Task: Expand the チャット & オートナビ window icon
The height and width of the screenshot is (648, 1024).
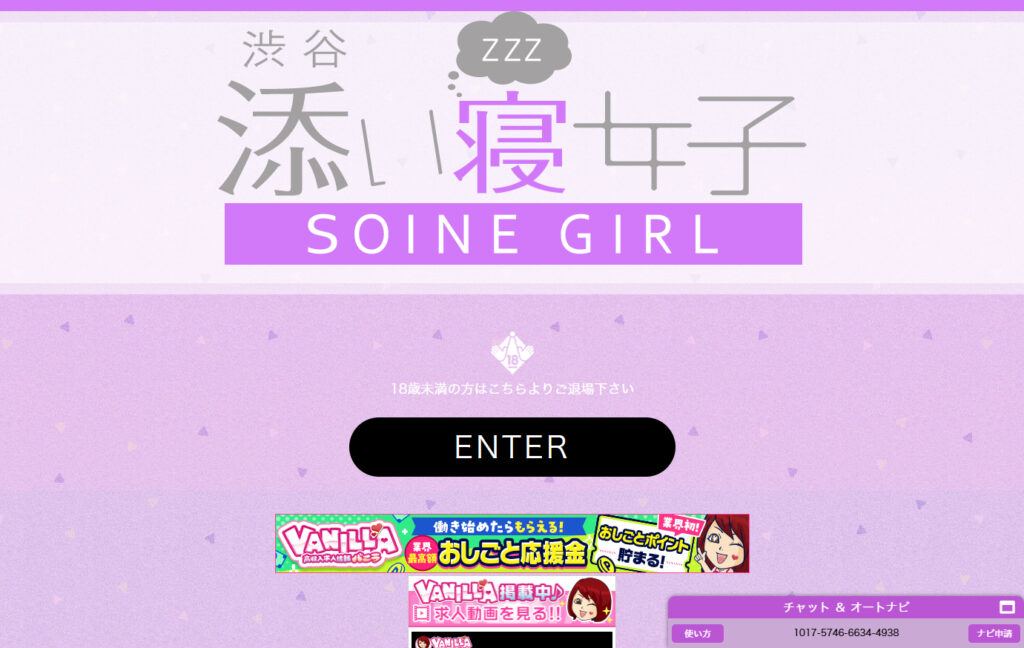Action: [x=1007, y=607]
